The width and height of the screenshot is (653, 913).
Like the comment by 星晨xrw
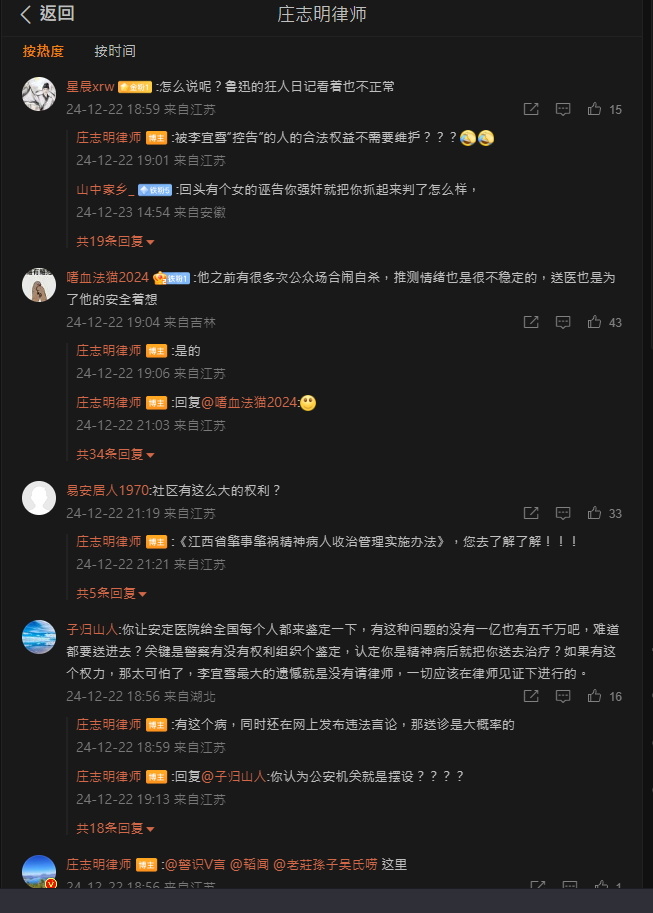pos(595,109)
